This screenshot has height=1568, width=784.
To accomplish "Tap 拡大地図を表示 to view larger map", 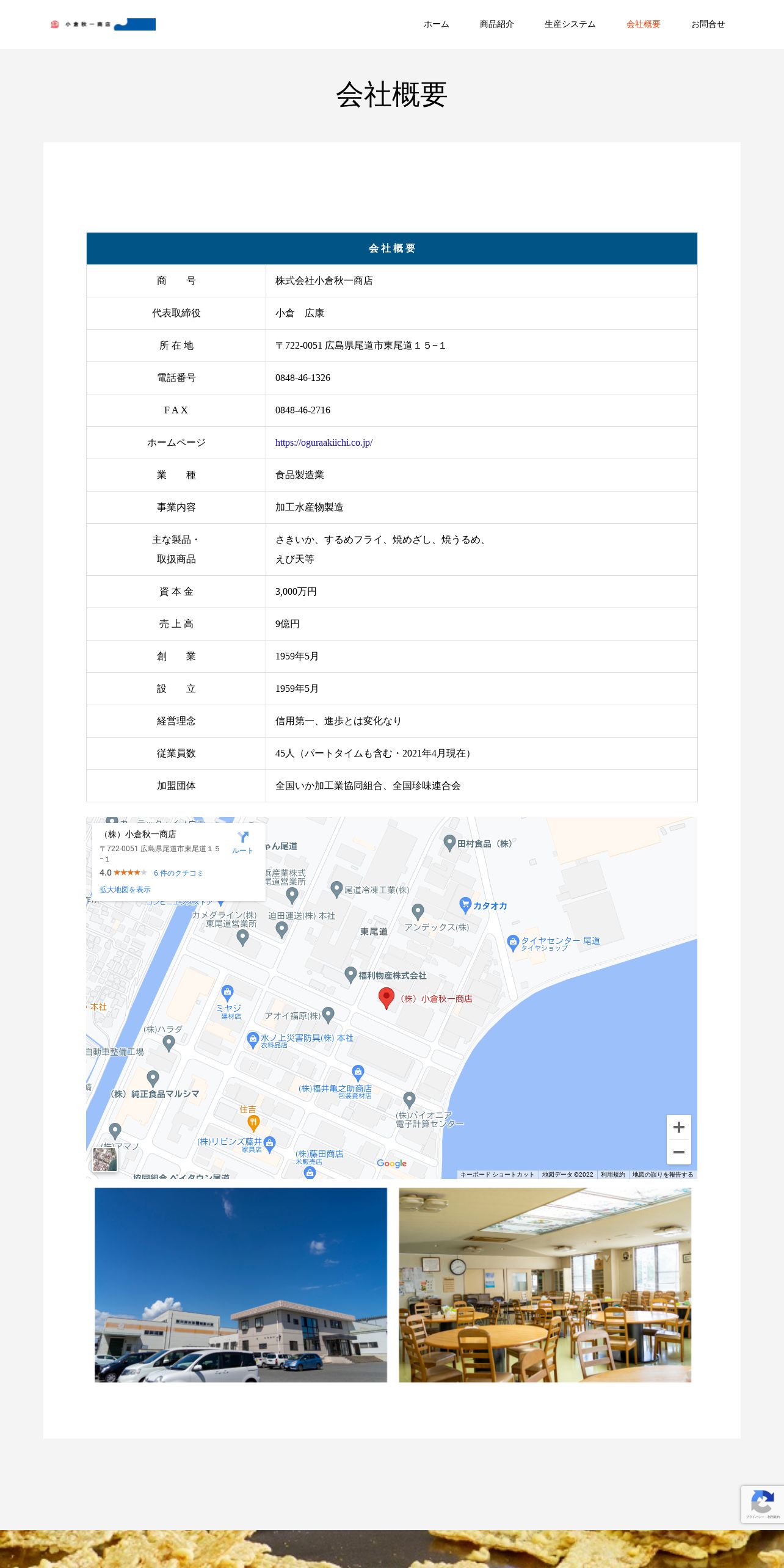I will pos(125,890).
